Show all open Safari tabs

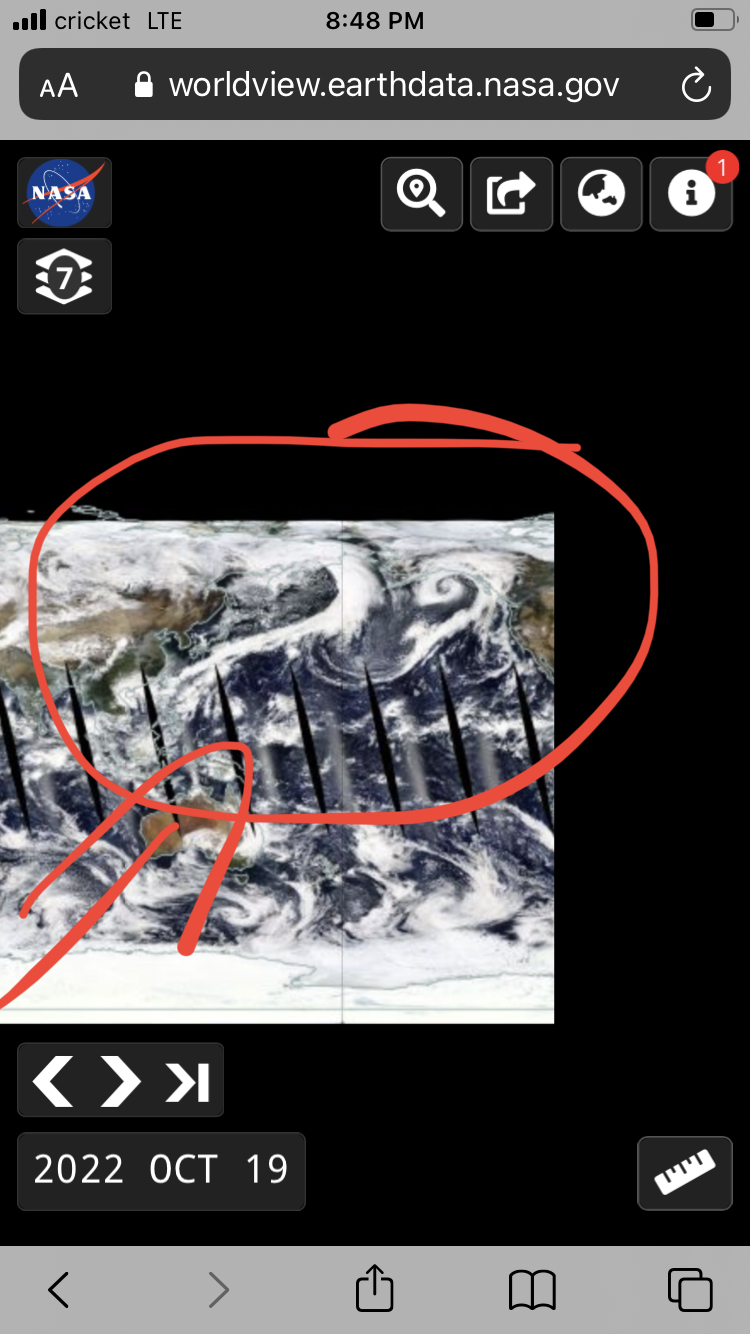[690, 1290]
